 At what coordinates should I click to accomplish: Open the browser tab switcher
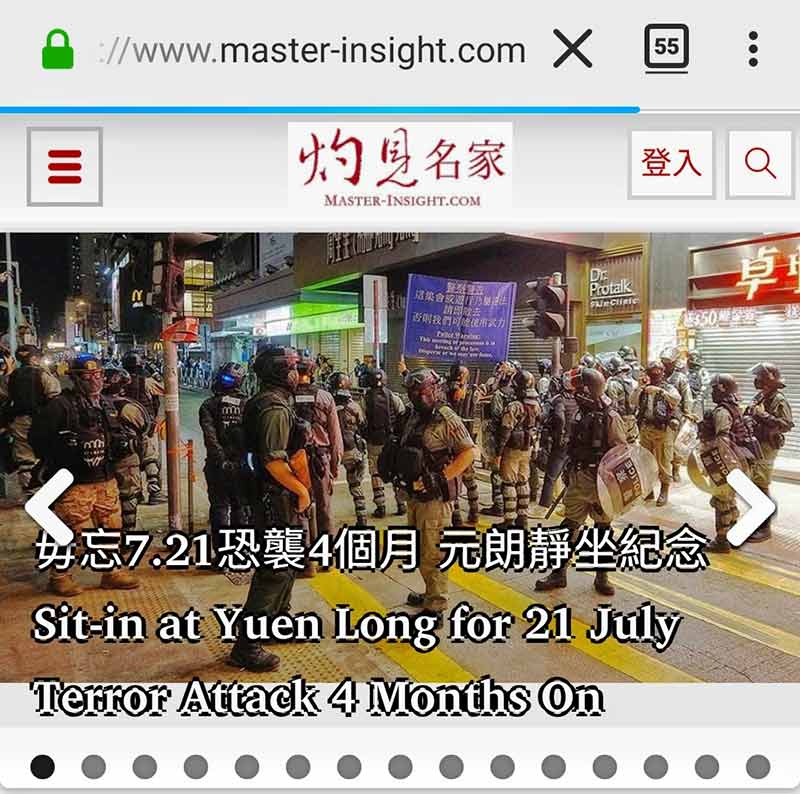coord(666,48)
